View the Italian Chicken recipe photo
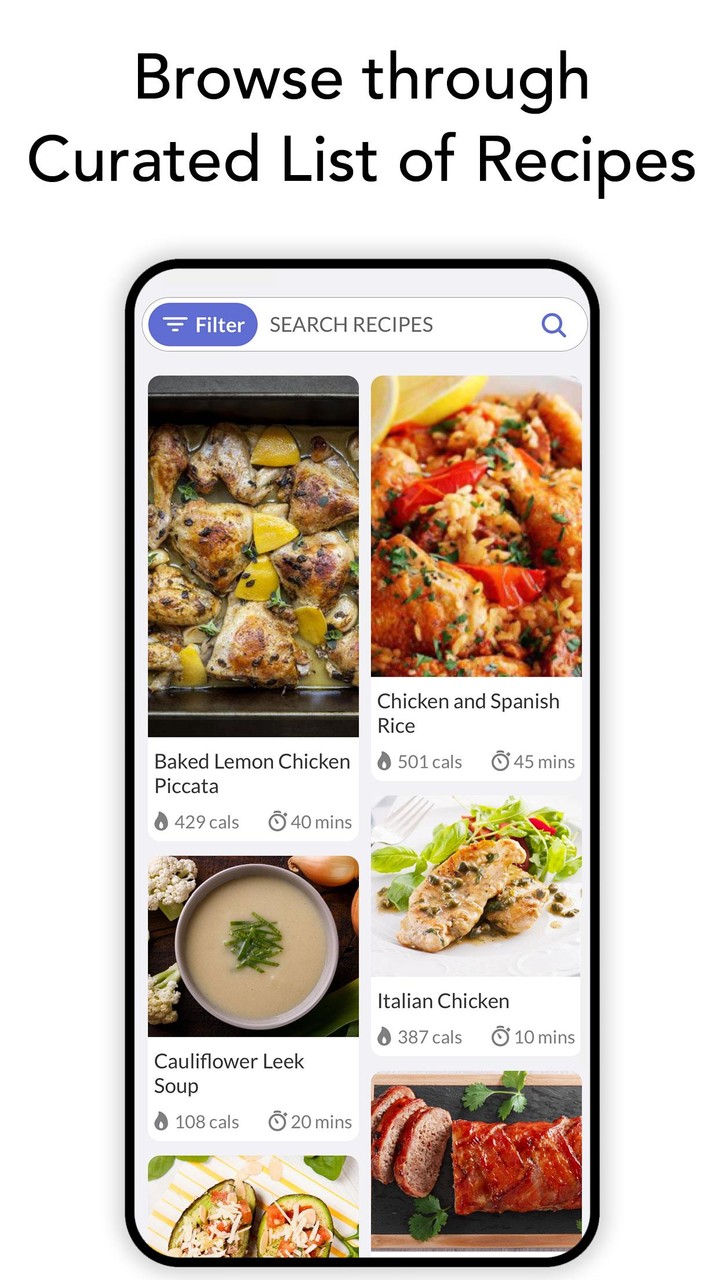Image resolution: width=720 pixels, height=1280 pixels. point(475,885)
